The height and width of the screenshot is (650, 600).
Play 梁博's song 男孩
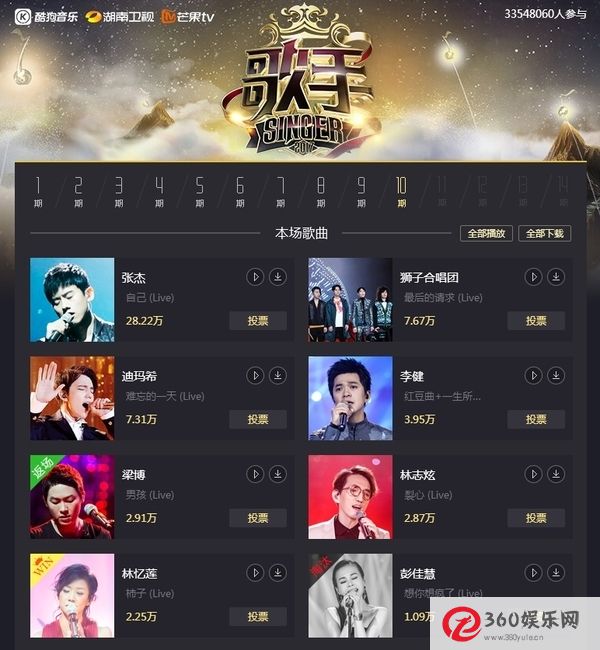255,473
